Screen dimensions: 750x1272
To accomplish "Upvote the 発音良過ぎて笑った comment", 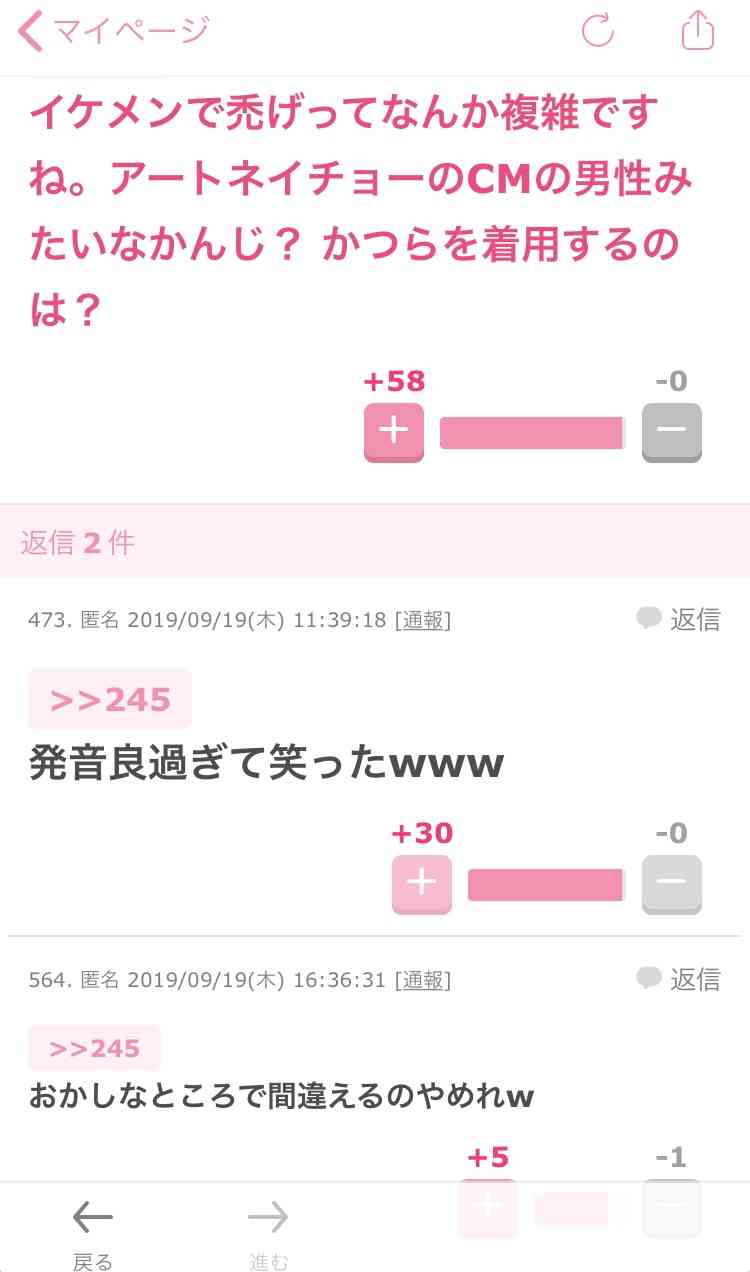I will click(x=422, y=883).
